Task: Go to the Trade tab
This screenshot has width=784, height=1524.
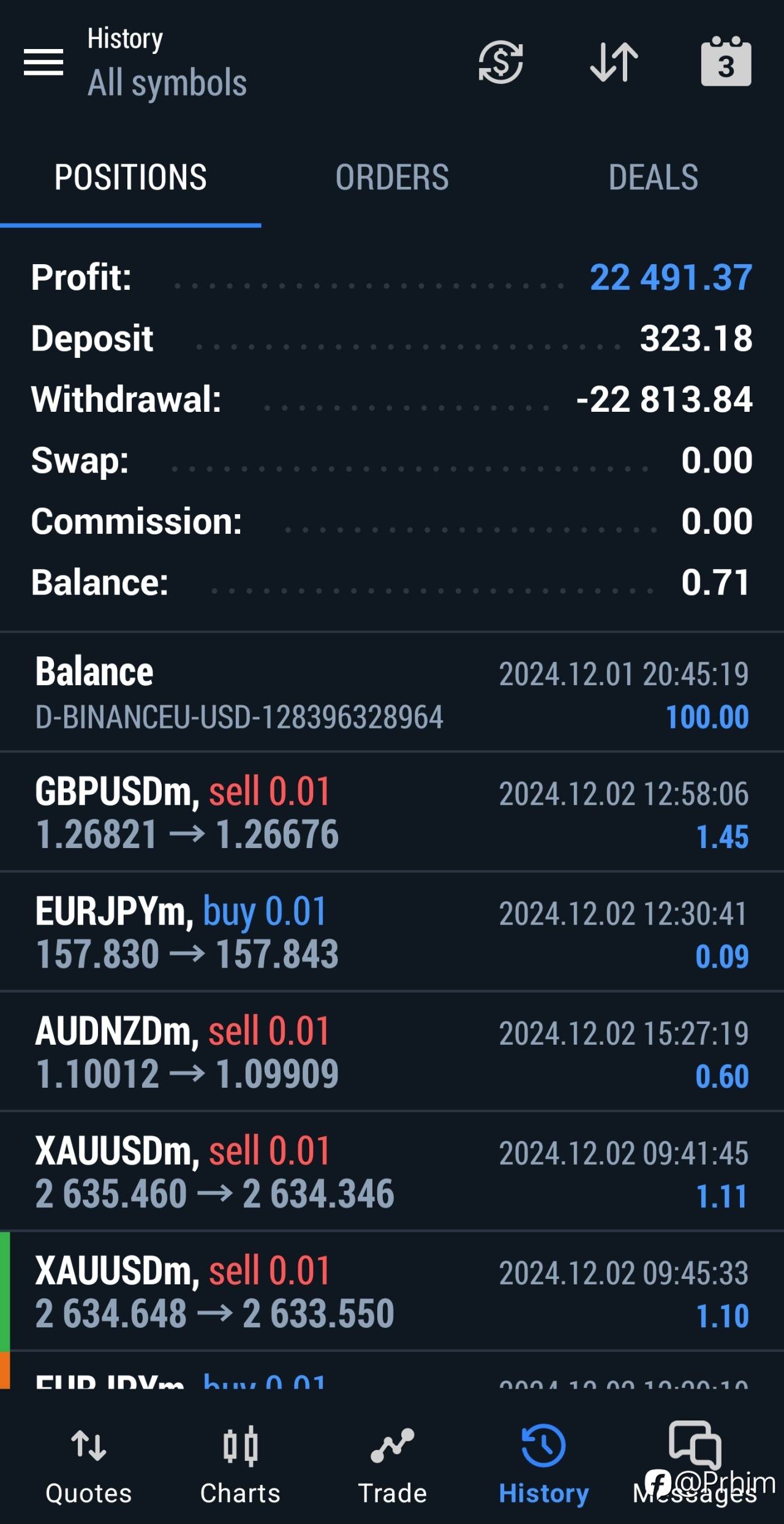Action: click(392, 1465)
